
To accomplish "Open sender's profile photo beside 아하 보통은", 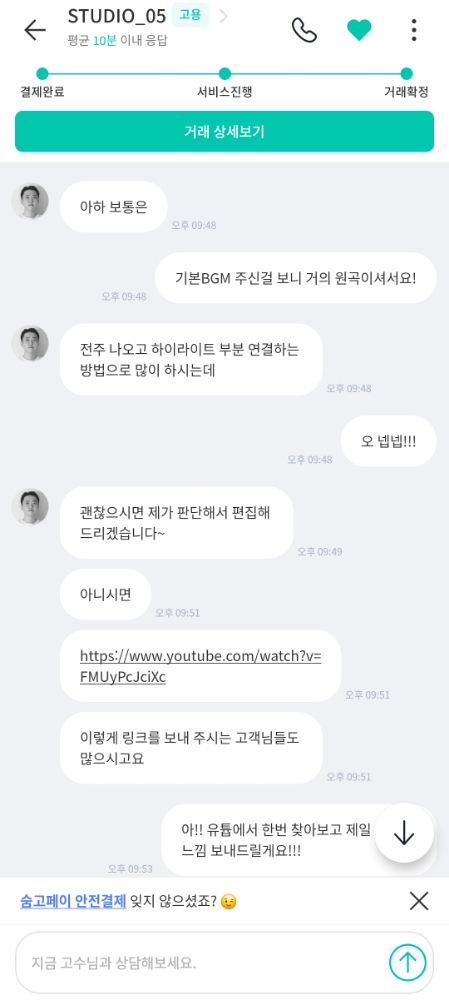I will point(30,202).
